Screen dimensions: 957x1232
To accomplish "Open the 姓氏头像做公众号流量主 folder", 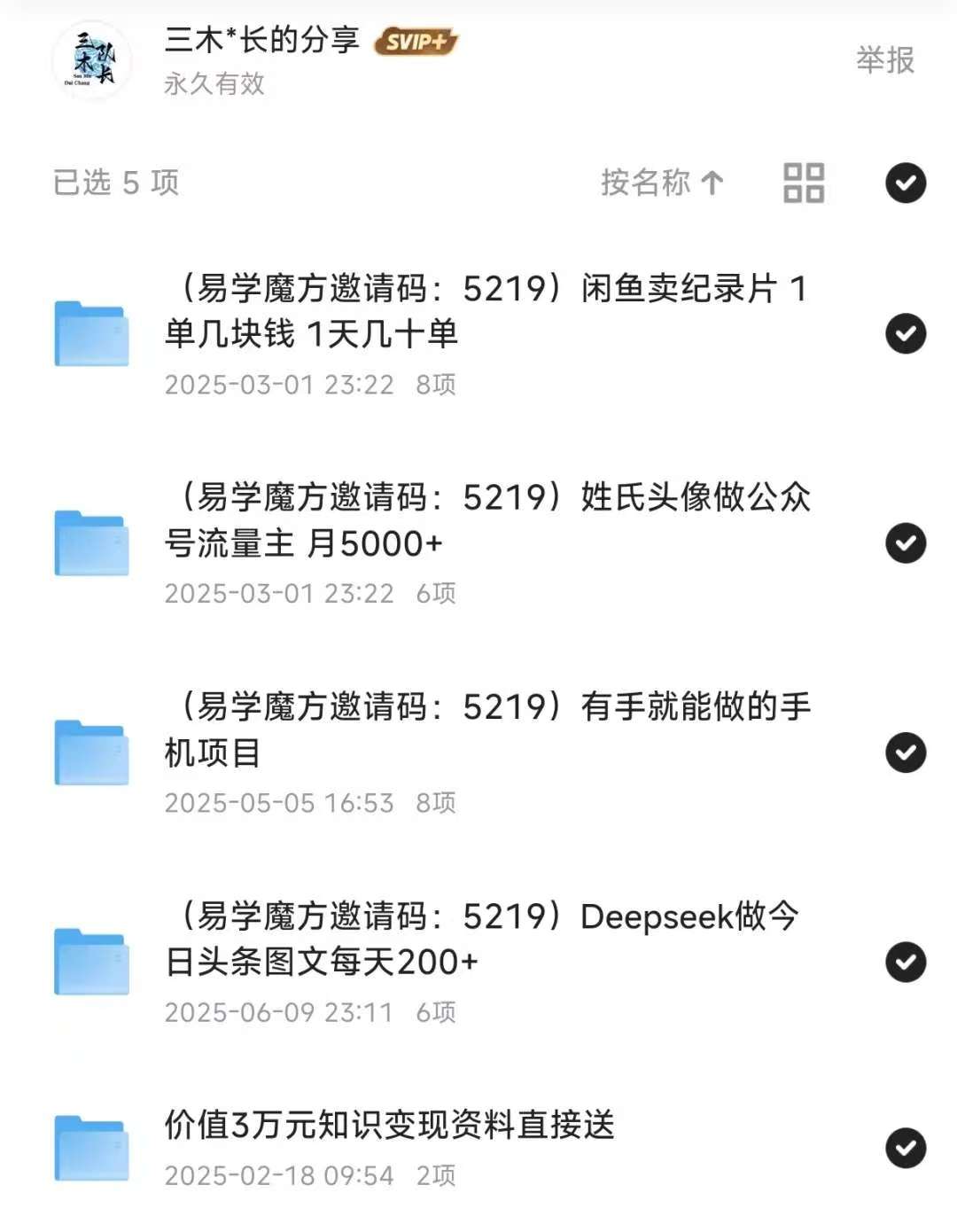I will (486, 520).
